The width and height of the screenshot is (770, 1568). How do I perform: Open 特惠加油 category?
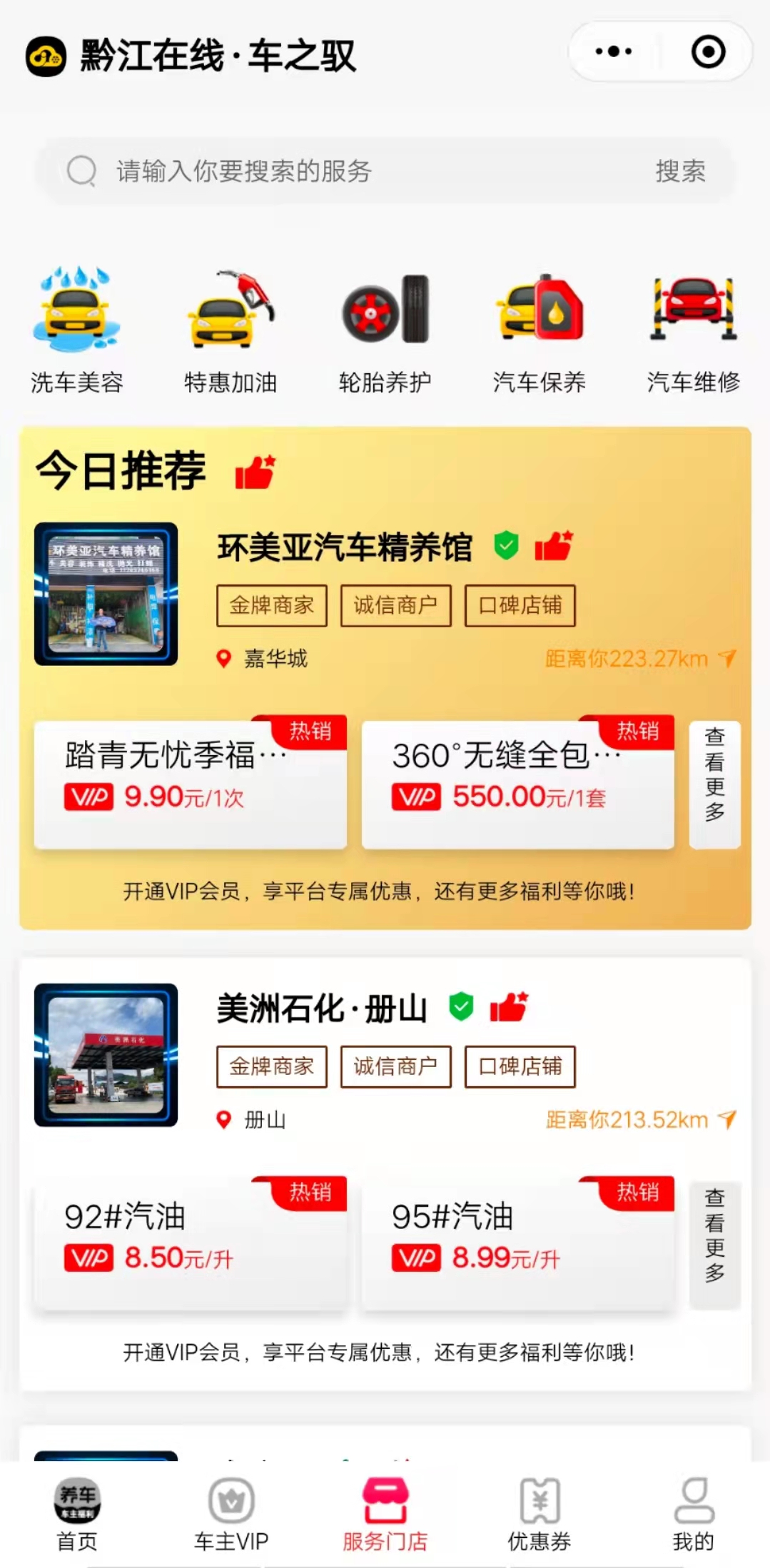click(x=231, y=330)
